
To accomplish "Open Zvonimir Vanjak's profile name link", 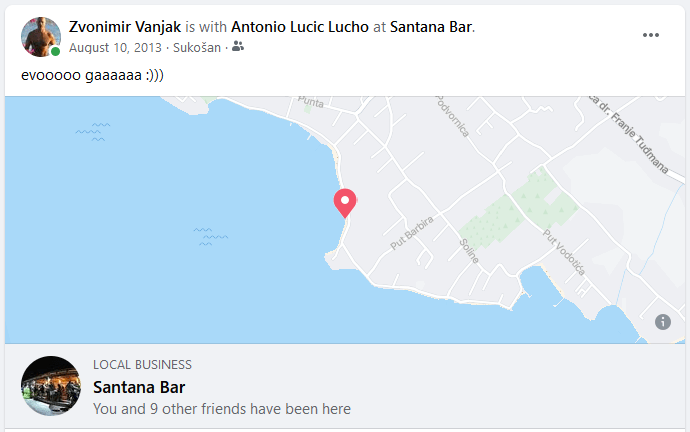I will (x=125, y=27).
